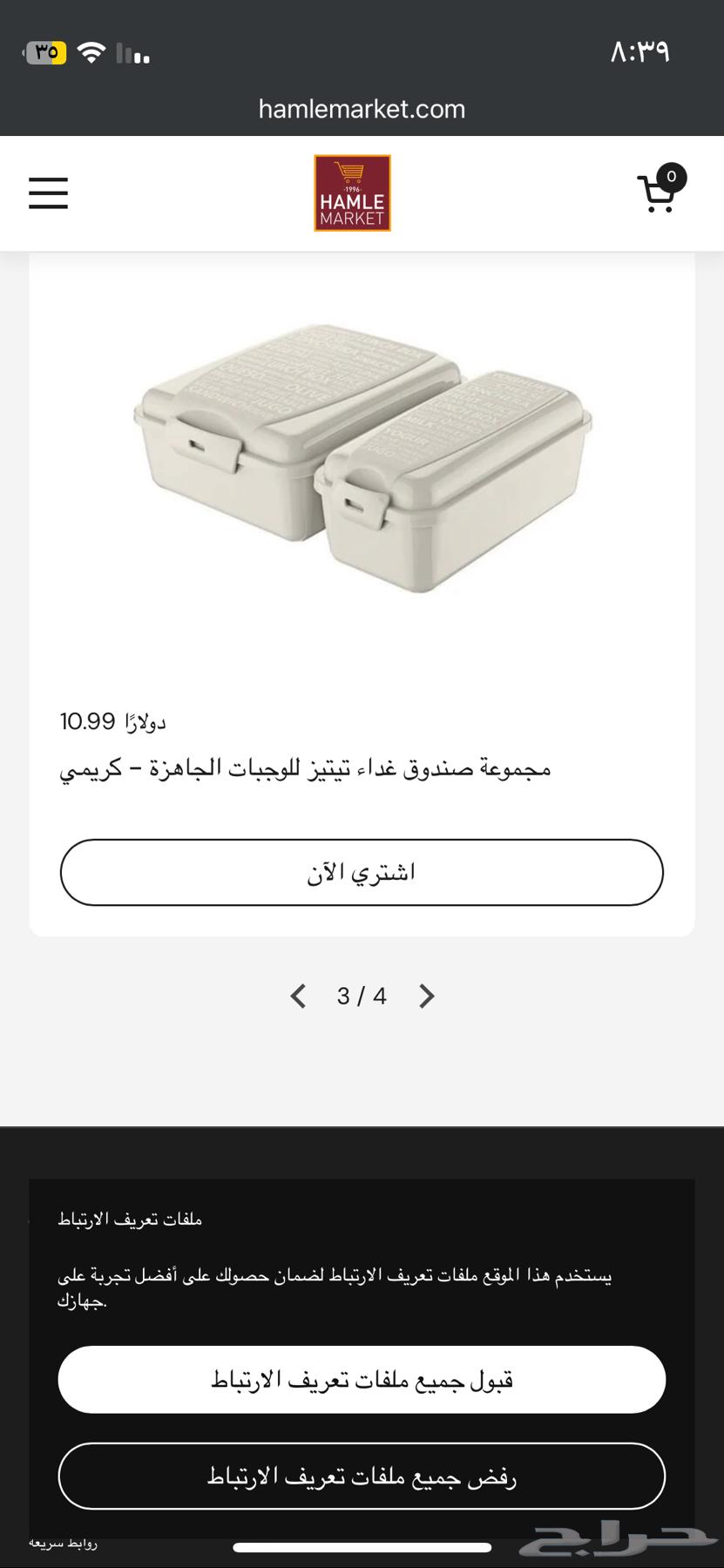
Task: Open the hamburger navigation menu
Action: (48, 193)
